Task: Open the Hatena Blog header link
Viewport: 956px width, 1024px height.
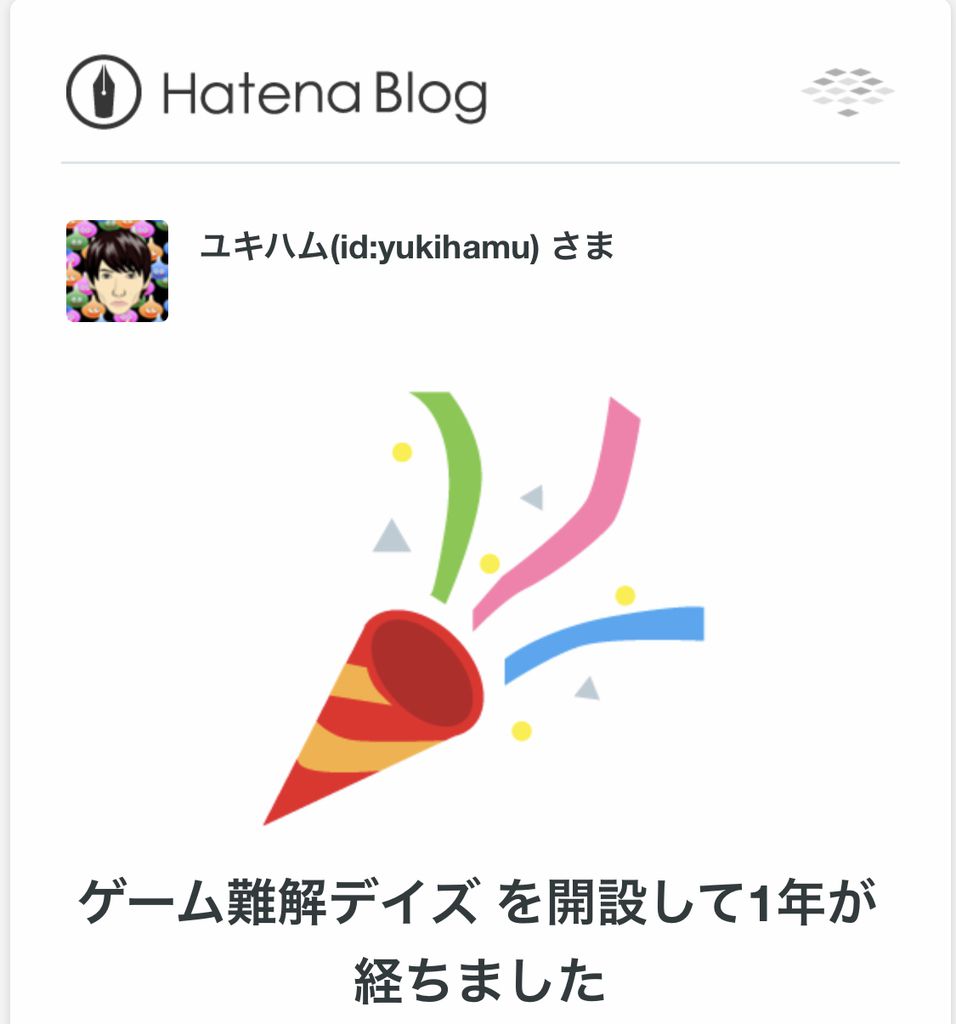Action: (x=276, y=93)
